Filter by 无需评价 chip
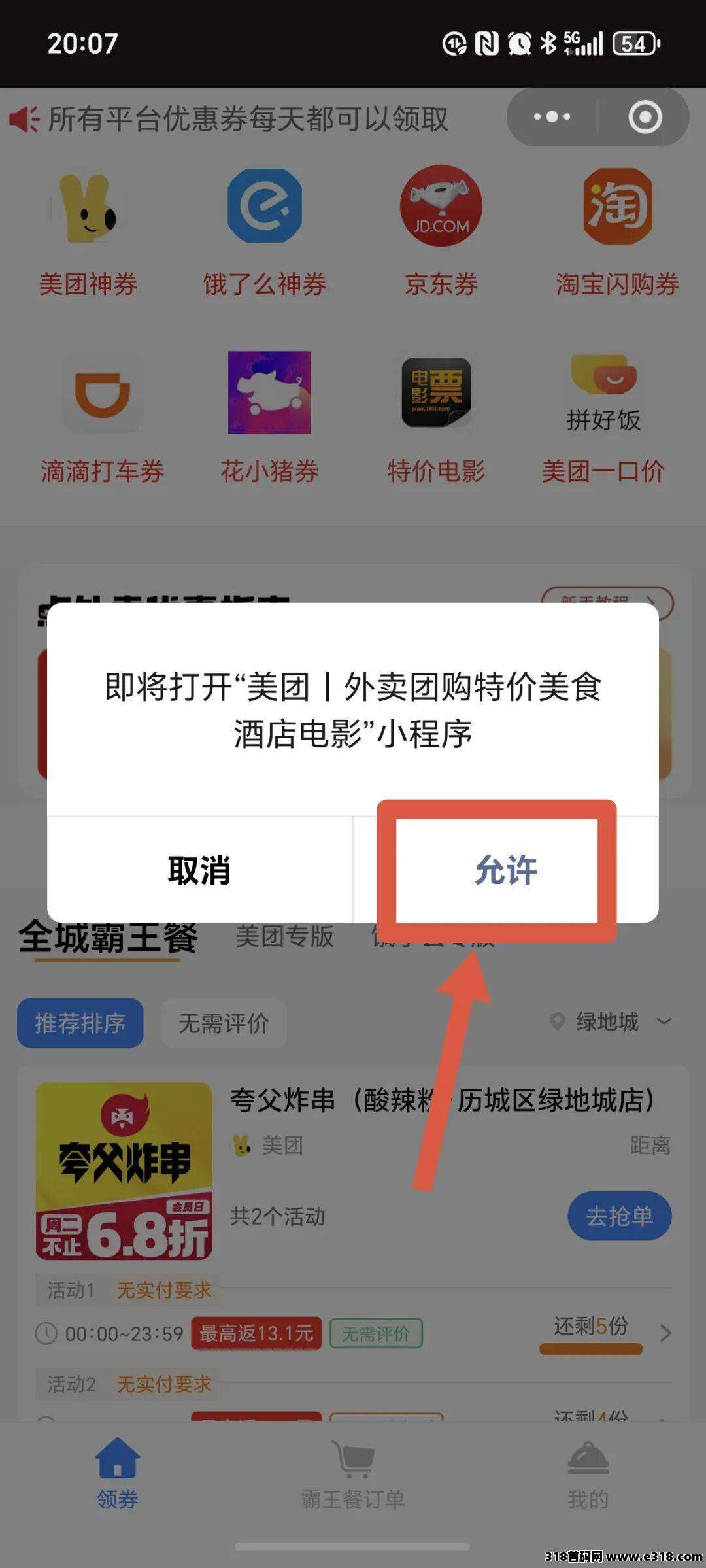Screen dimensions: 706x1568 click(224, 1023)
